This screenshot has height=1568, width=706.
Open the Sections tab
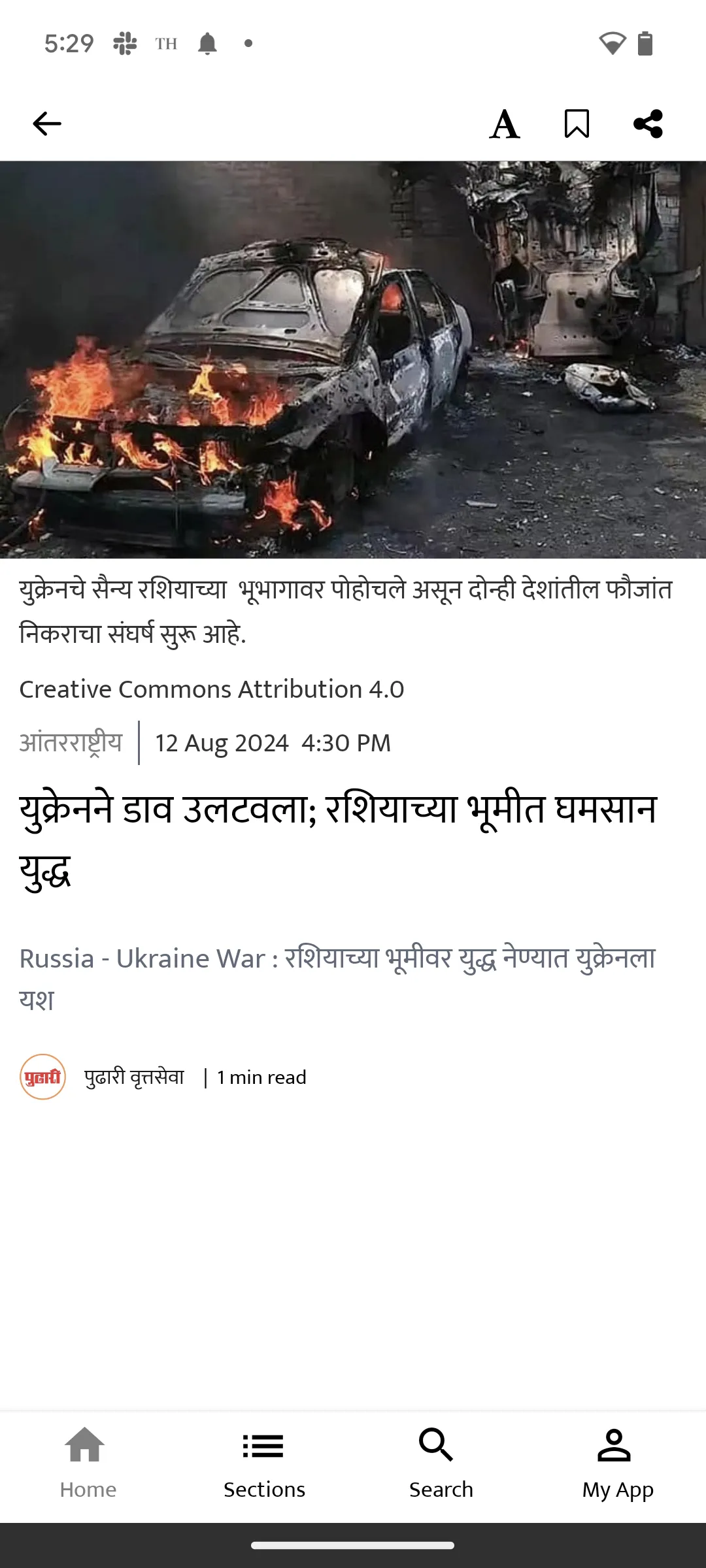tap(264, 1463)
